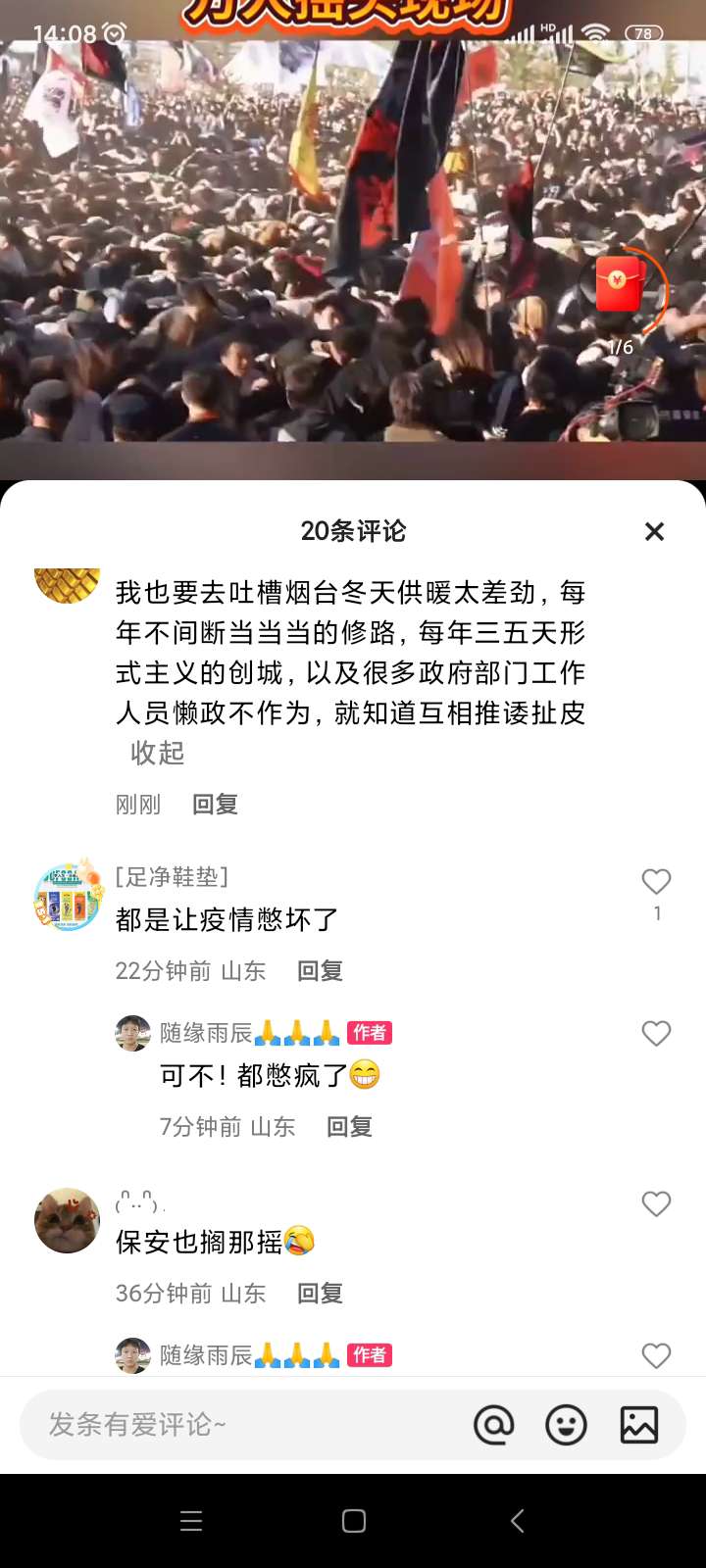Viewport: 706px width, 1568px height.
Task: Reply to the 36分钟前 comment
Action: pyautogui.click(x=320, y=1294)
